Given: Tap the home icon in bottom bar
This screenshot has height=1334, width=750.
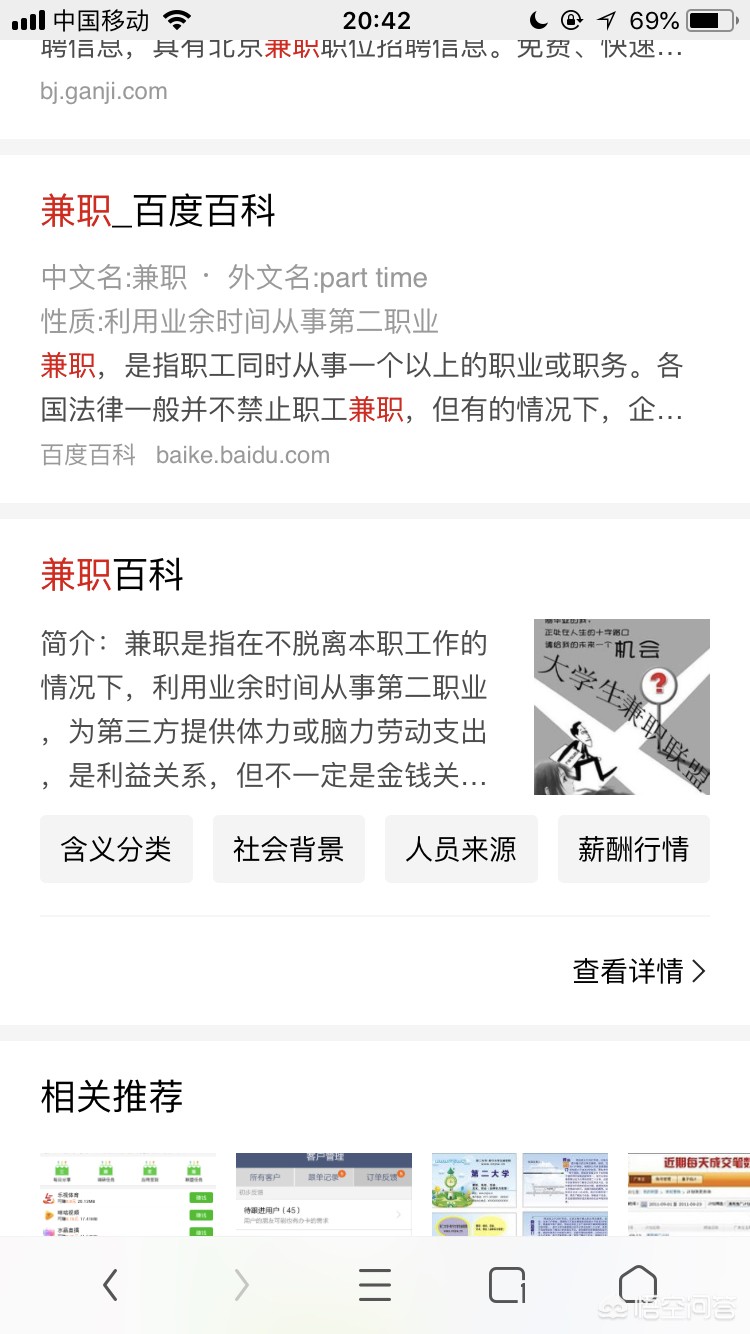Looking at the screenshot, I should (x=638, y=1286).
